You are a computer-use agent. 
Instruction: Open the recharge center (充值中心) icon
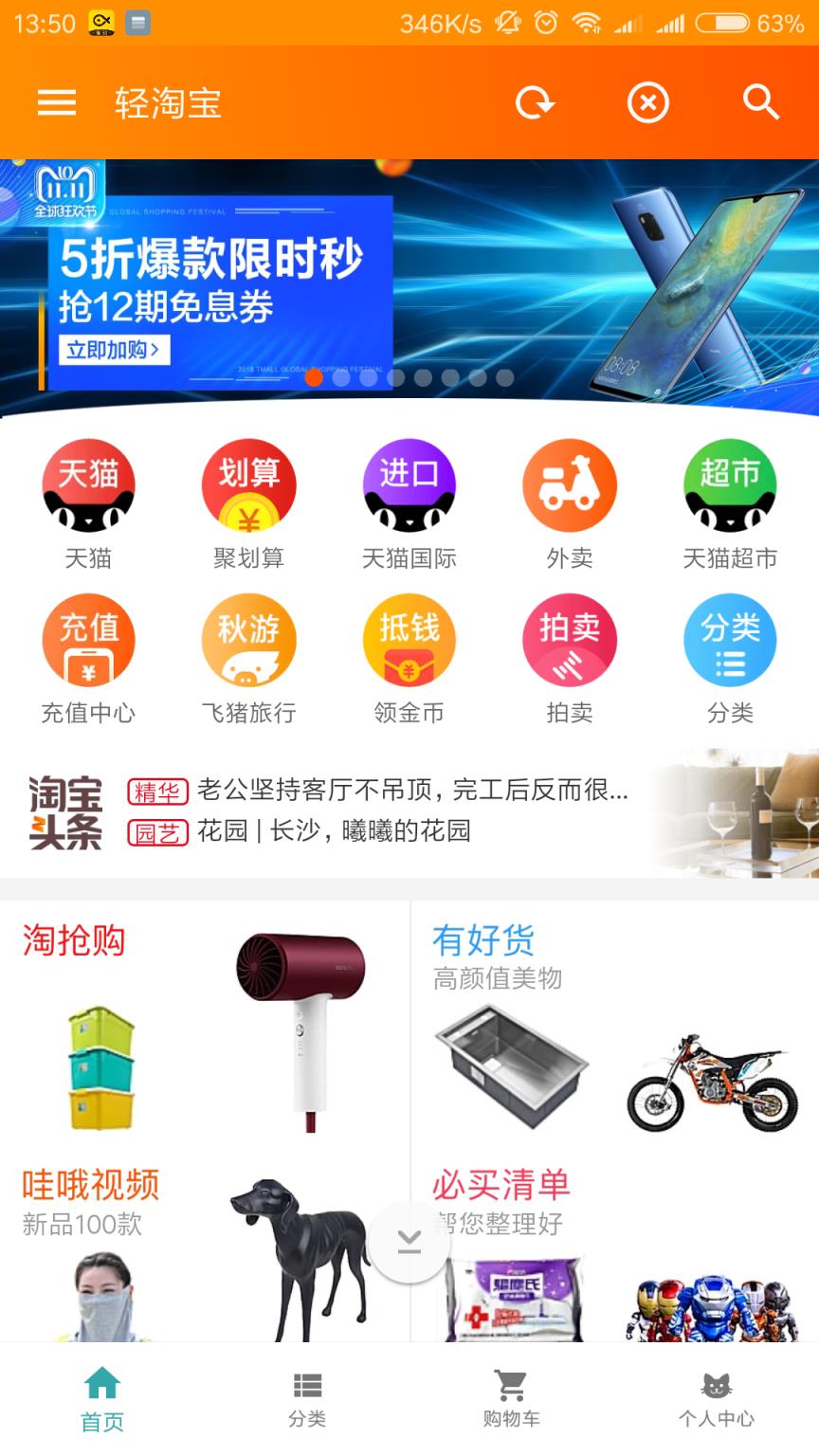pos(88,639)
